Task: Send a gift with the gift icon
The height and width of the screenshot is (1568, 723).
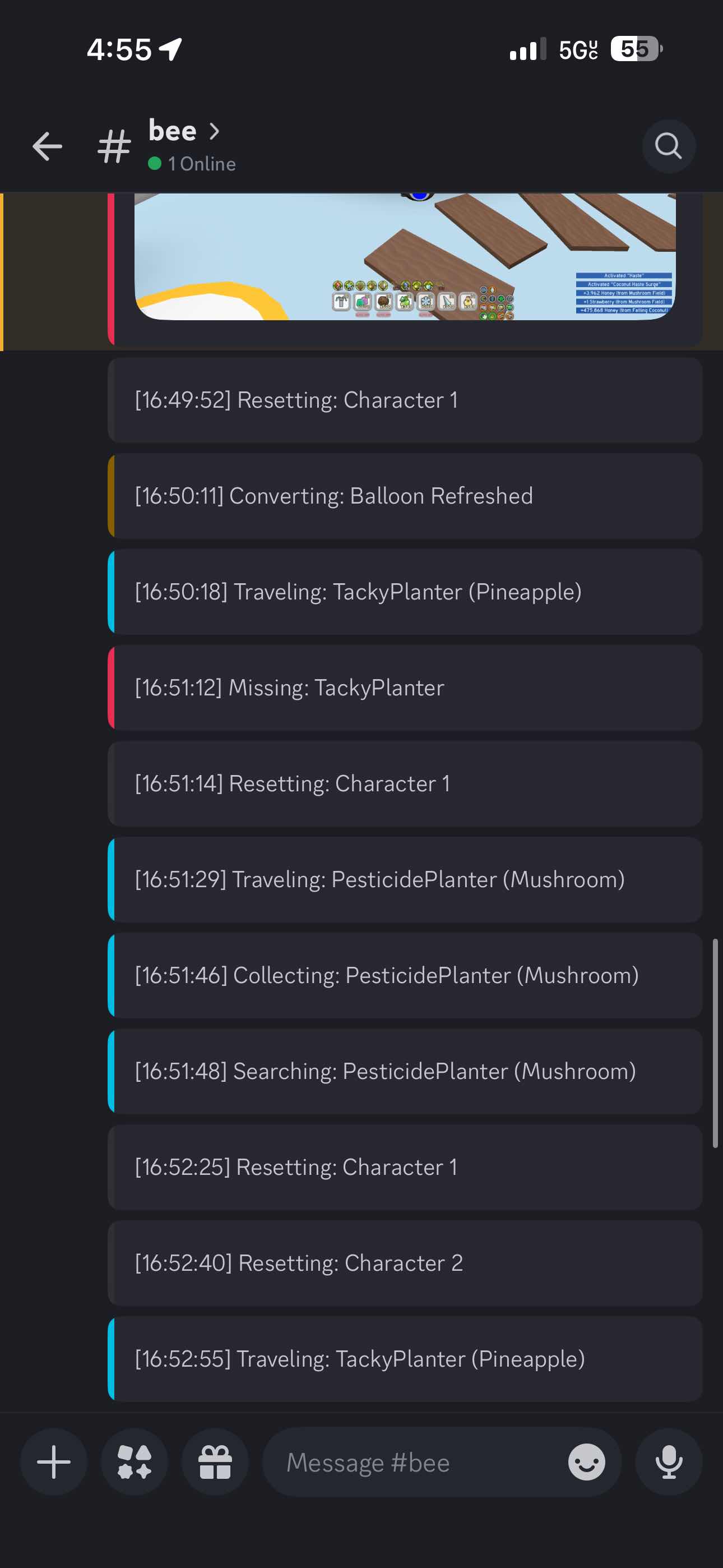Action: pos(215,1461)
